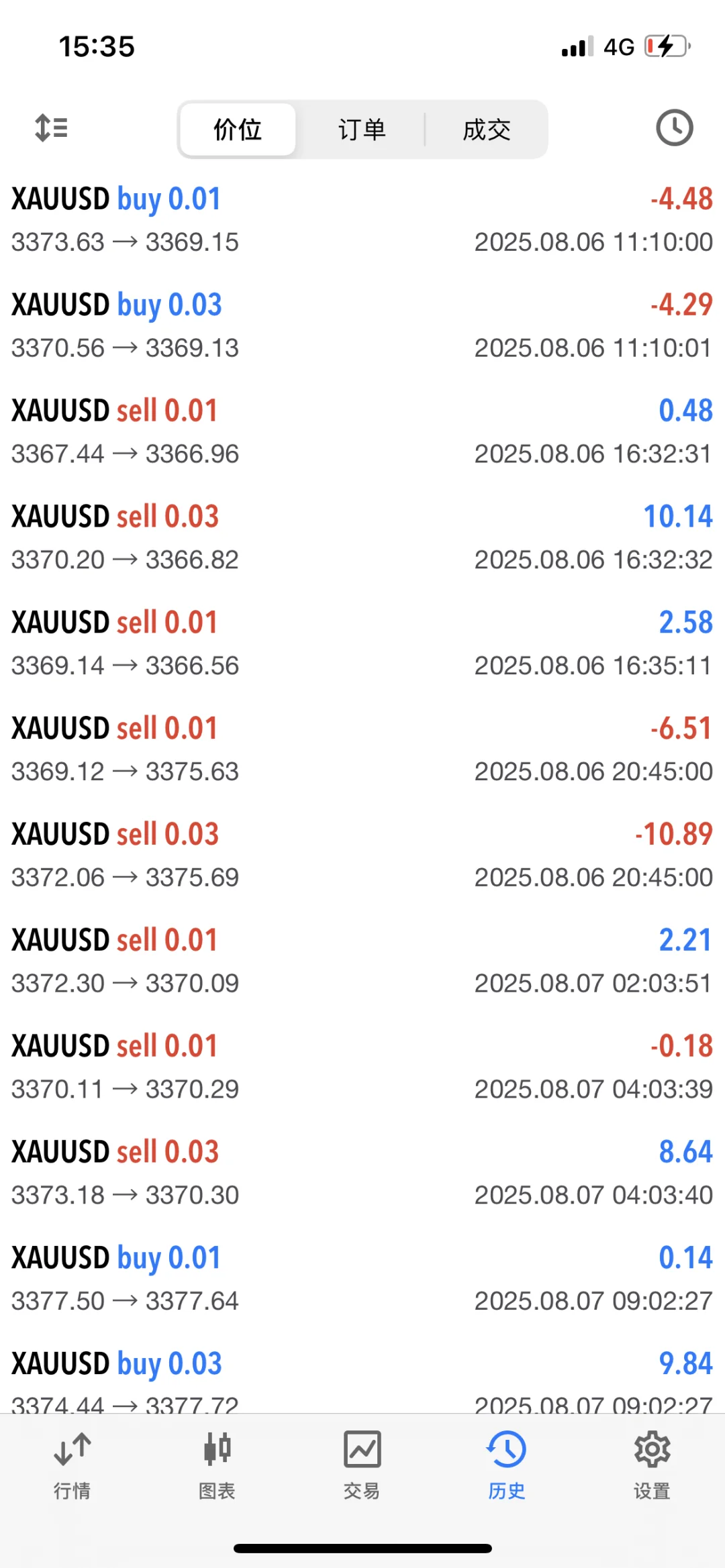The image size is (725, 1568).
Task: Expand the buy 0.03 trade with -4.29 loss
Action: [x=362, y=326]
